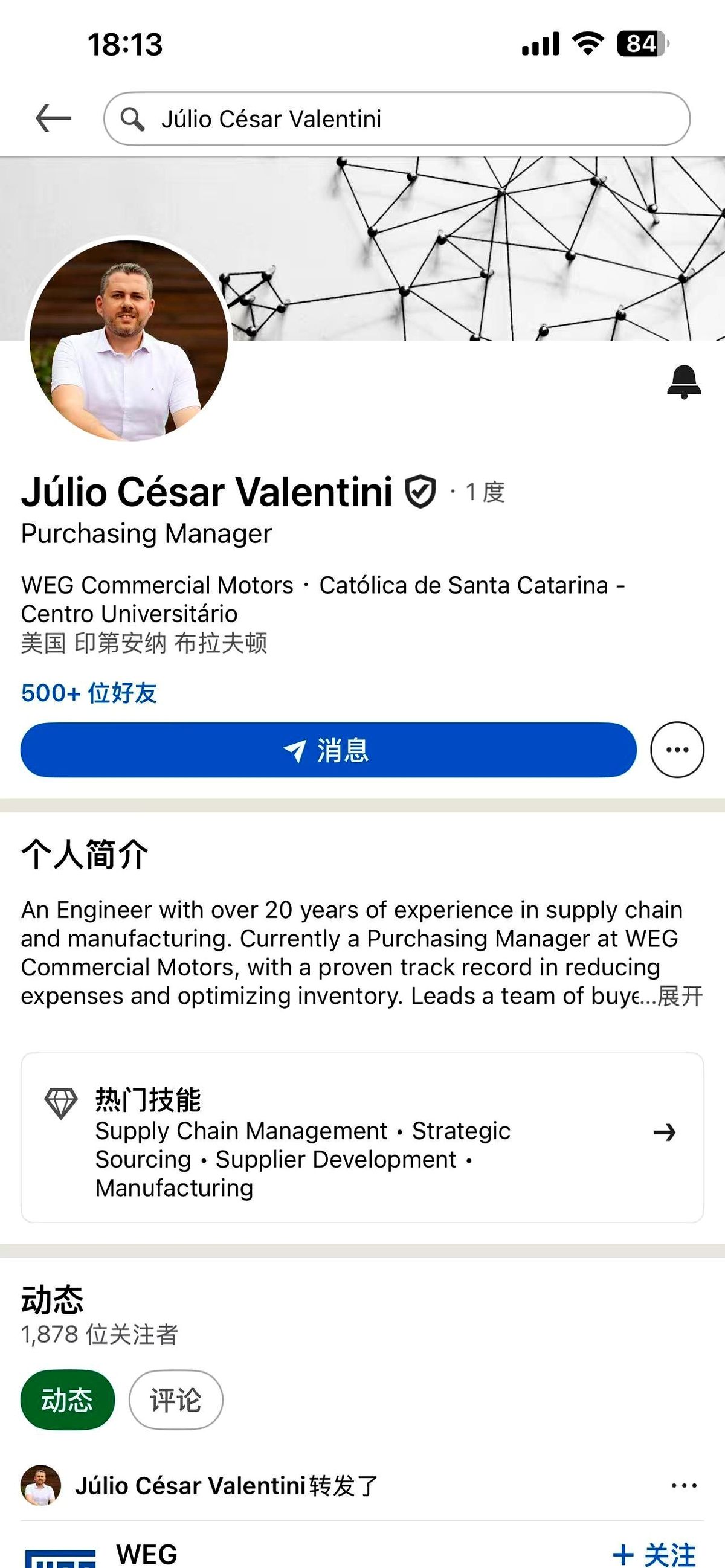Select the 动态 posts chip
The image size is (725, 1568).
pyautogui.click(x=67, y=1400)
